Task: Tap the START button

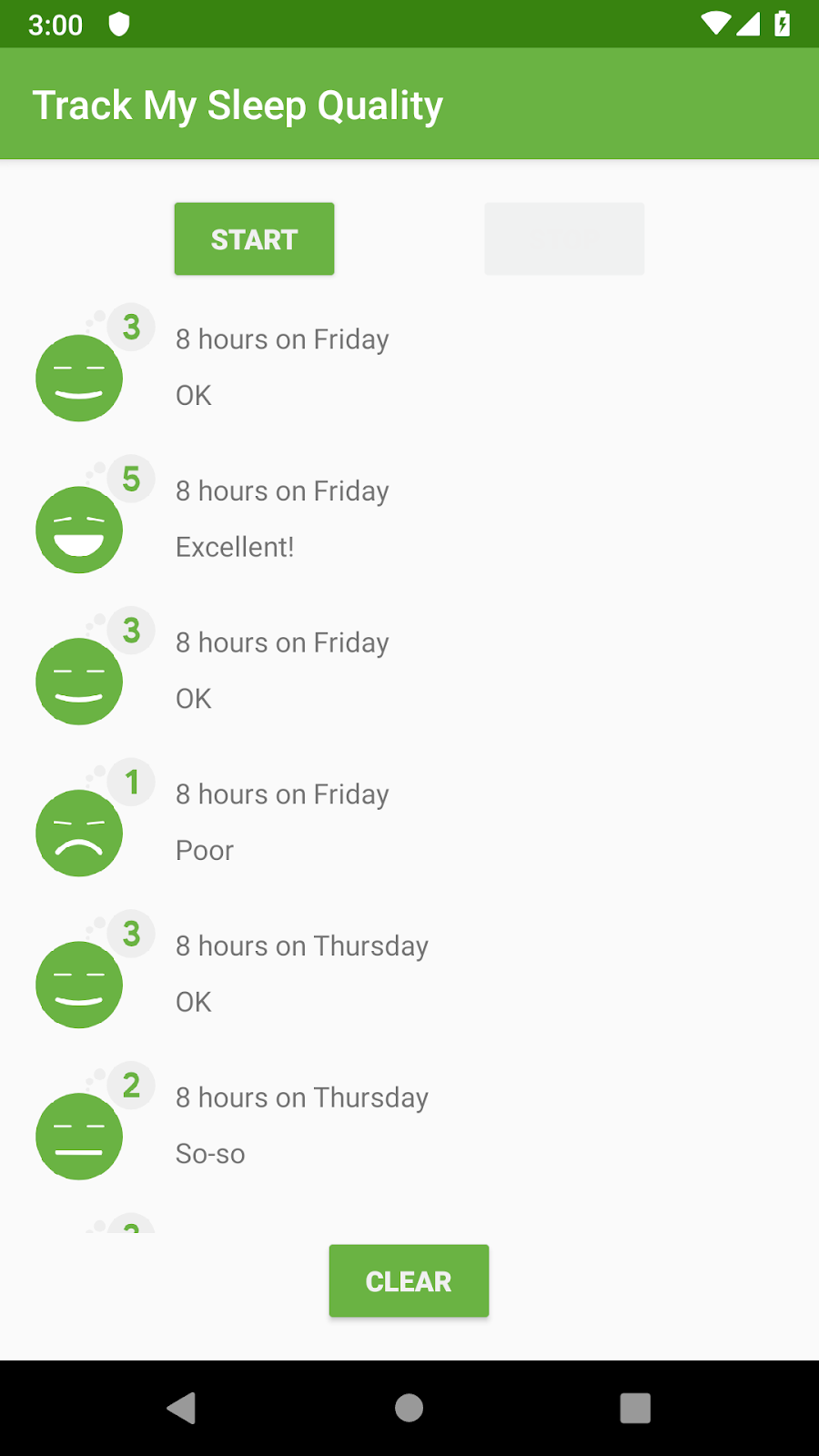Action: pos(254,238)
